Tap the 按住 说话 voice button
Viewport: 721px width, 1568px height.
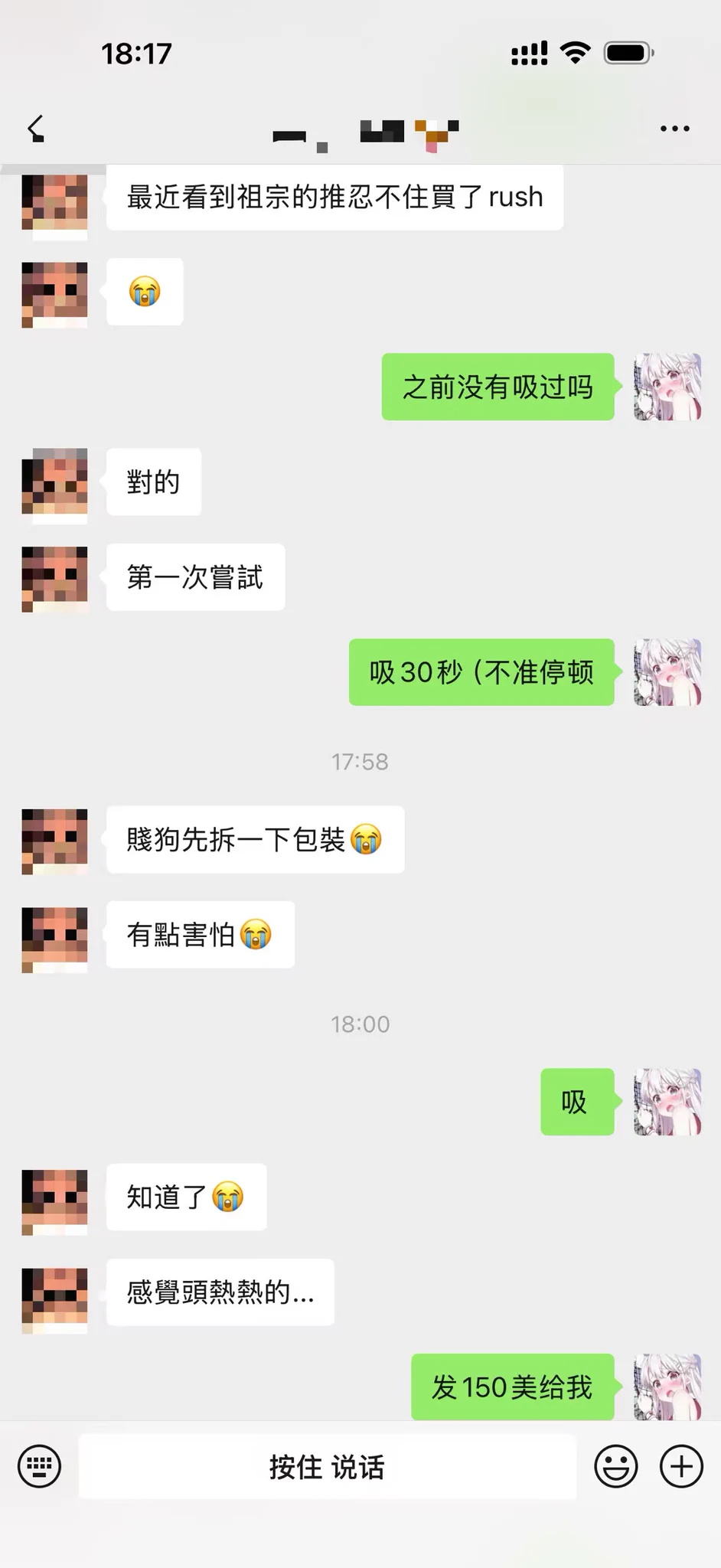point(327,1466)
